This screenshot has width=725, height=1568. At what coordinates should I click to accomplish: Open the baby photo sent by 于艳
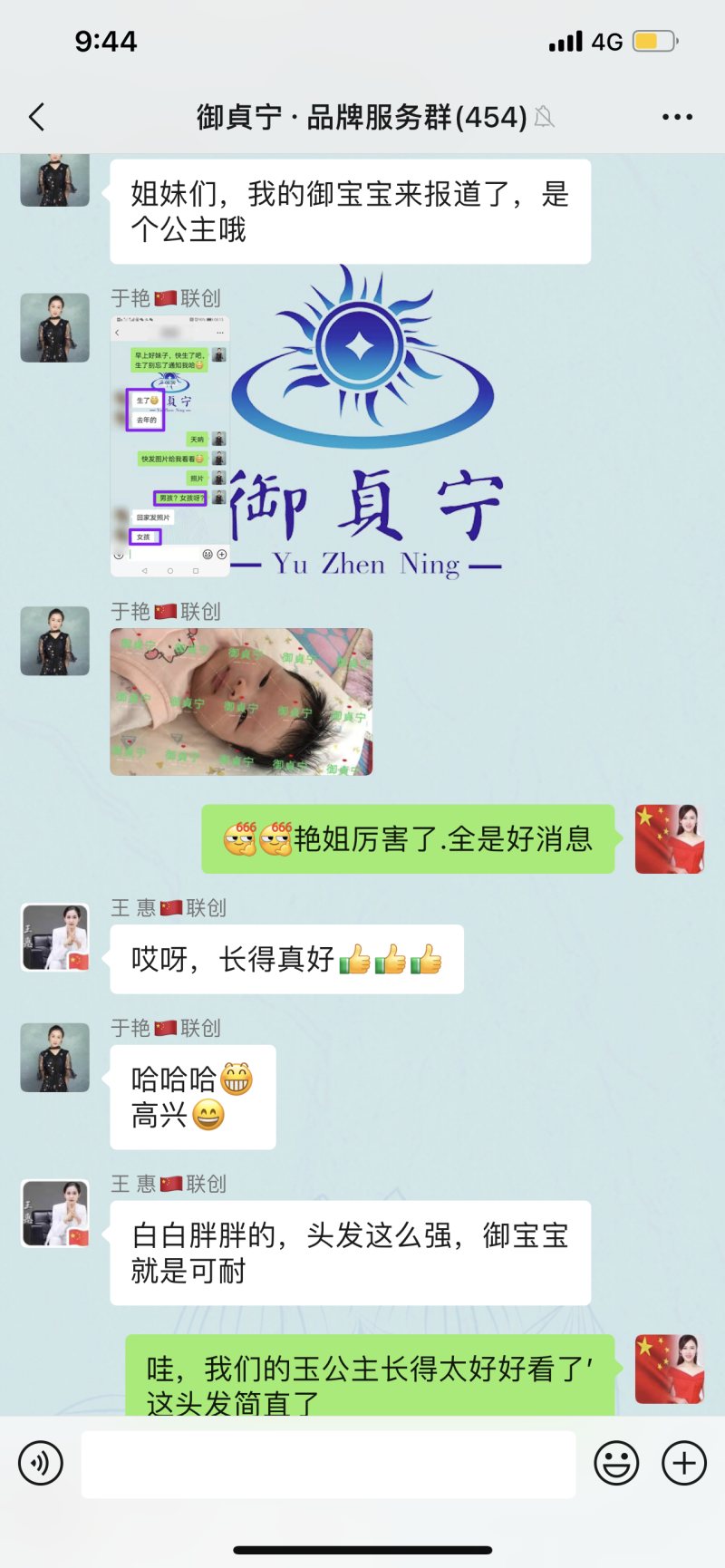coord(241,702)
